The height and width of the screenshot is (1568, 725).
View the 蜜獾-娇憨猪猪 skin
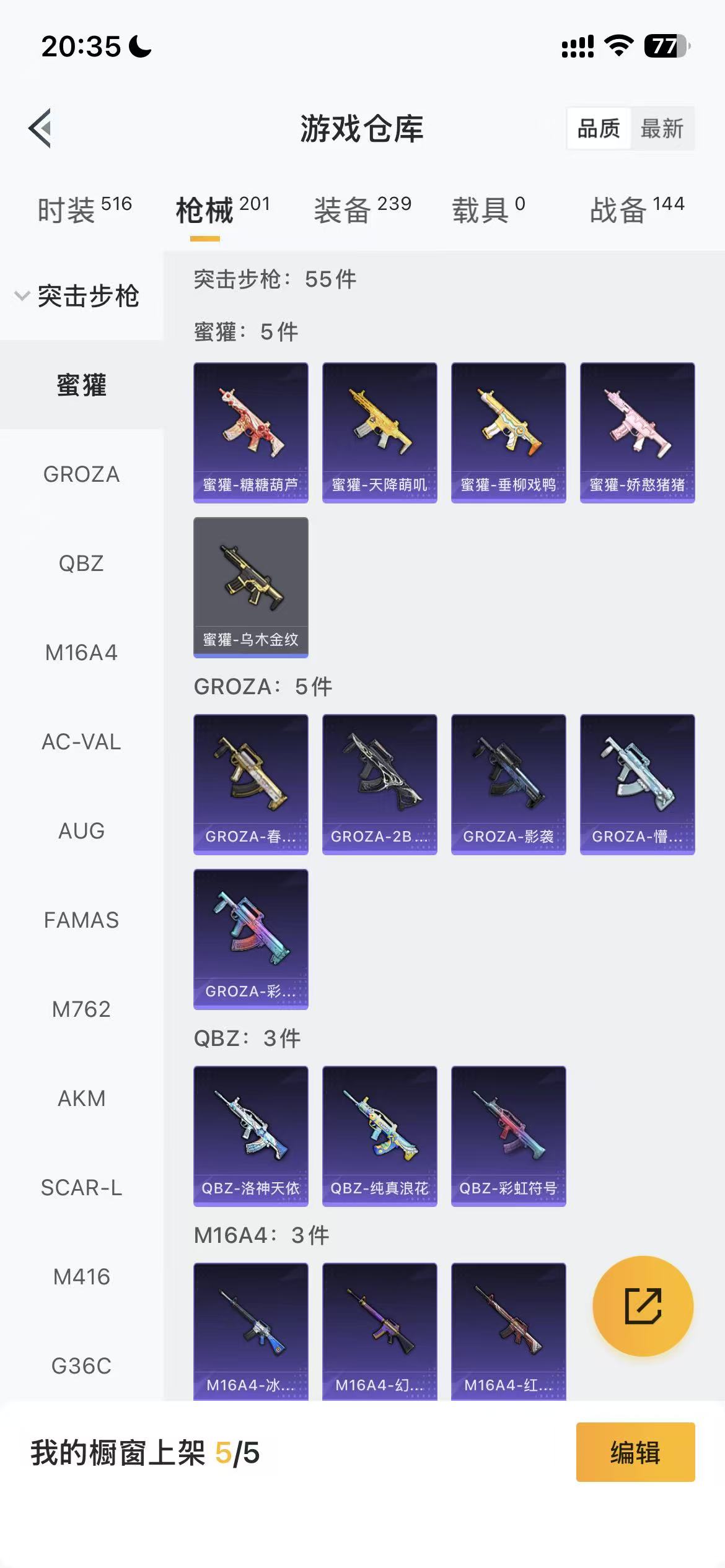637,432
